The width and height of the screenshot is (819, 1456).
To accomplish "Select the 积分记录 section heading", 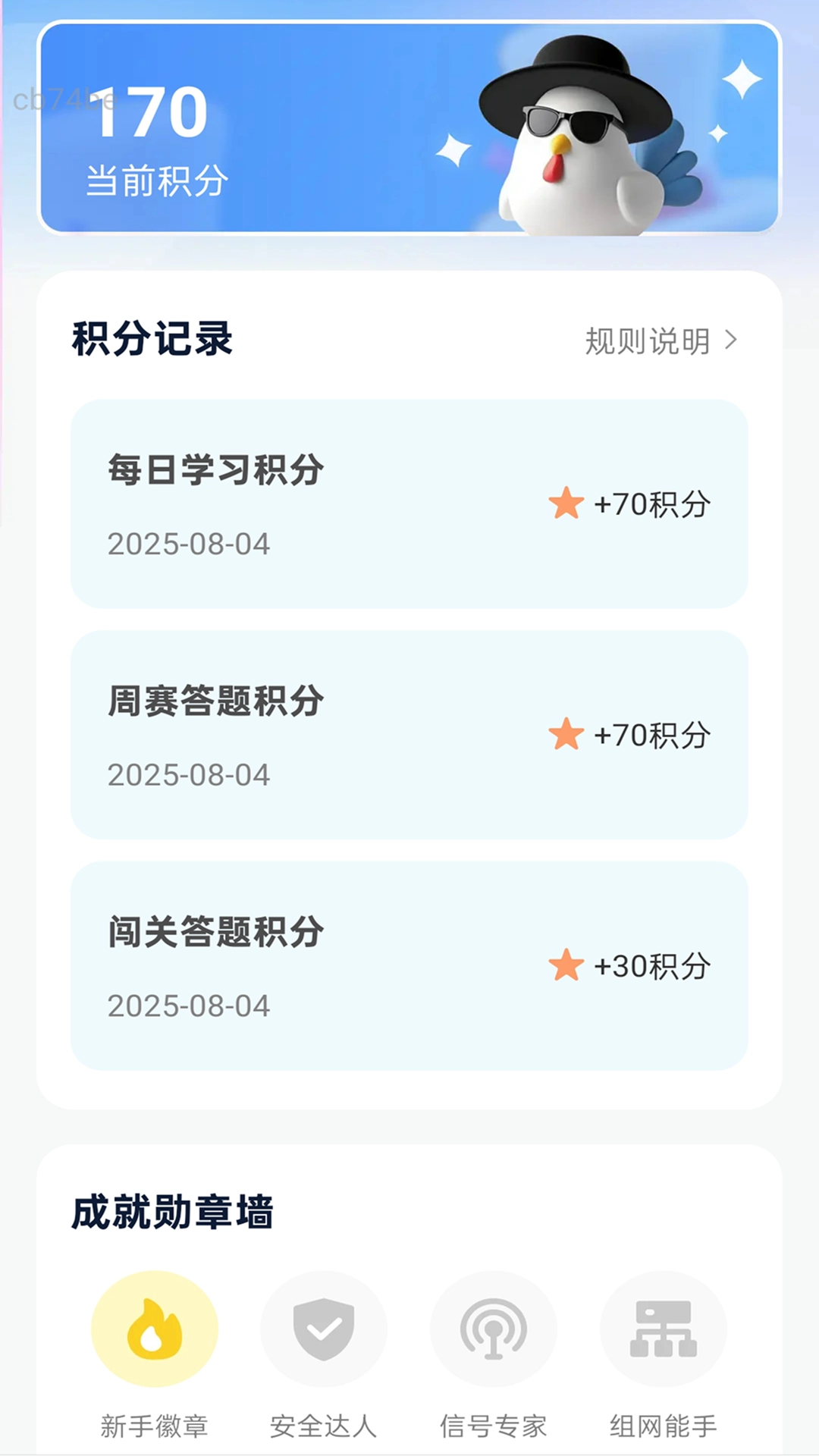I will click(152, 337).
